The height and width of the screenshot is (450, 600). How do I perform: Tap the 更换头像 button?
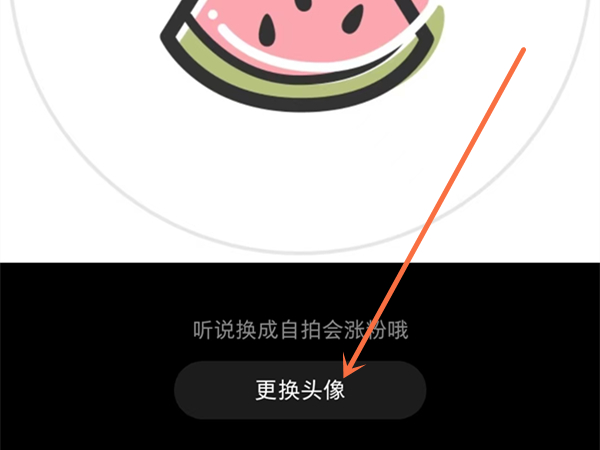coord(300,390)
